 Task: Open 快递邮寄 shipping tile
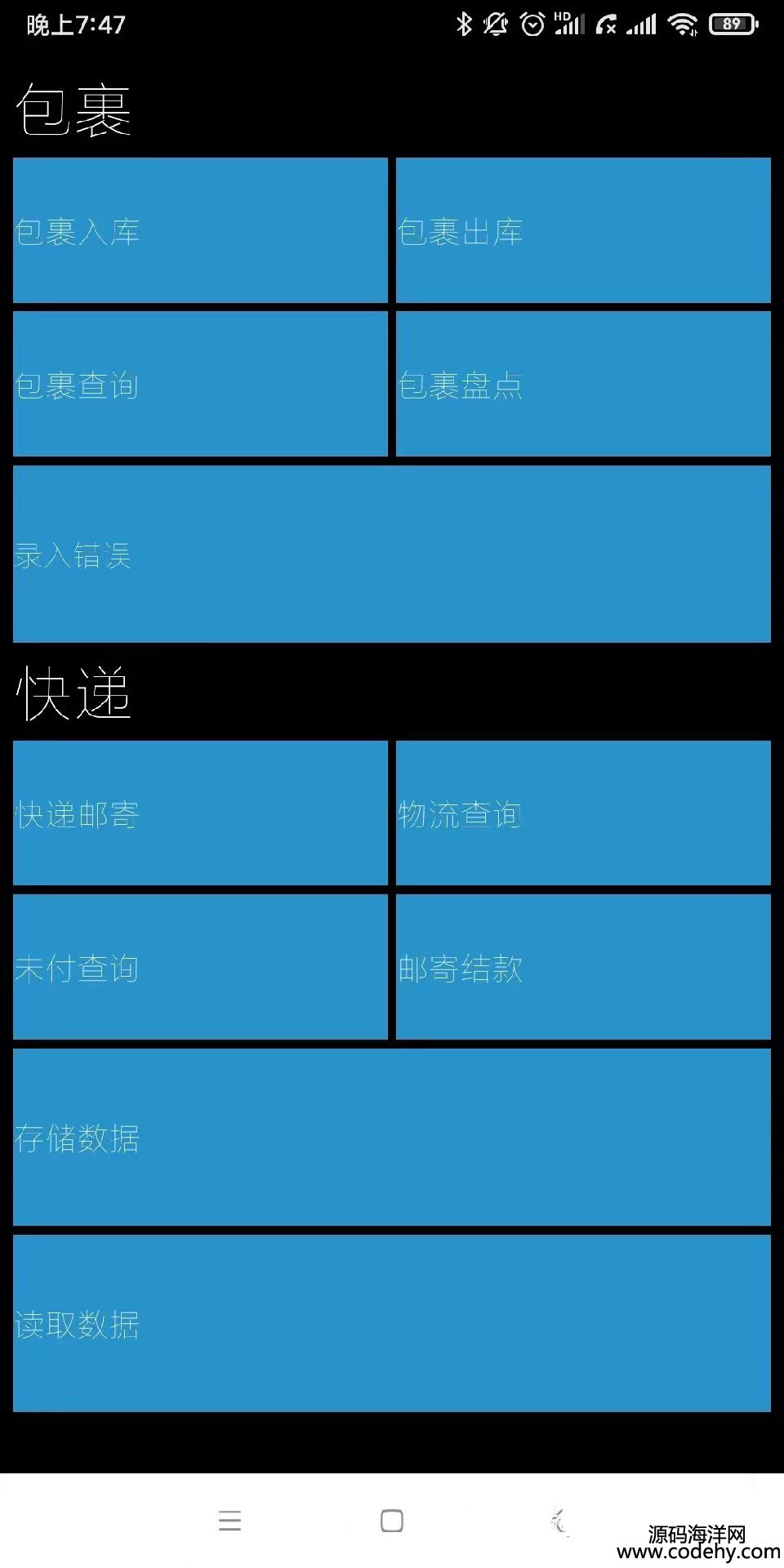tap(200, 813)
